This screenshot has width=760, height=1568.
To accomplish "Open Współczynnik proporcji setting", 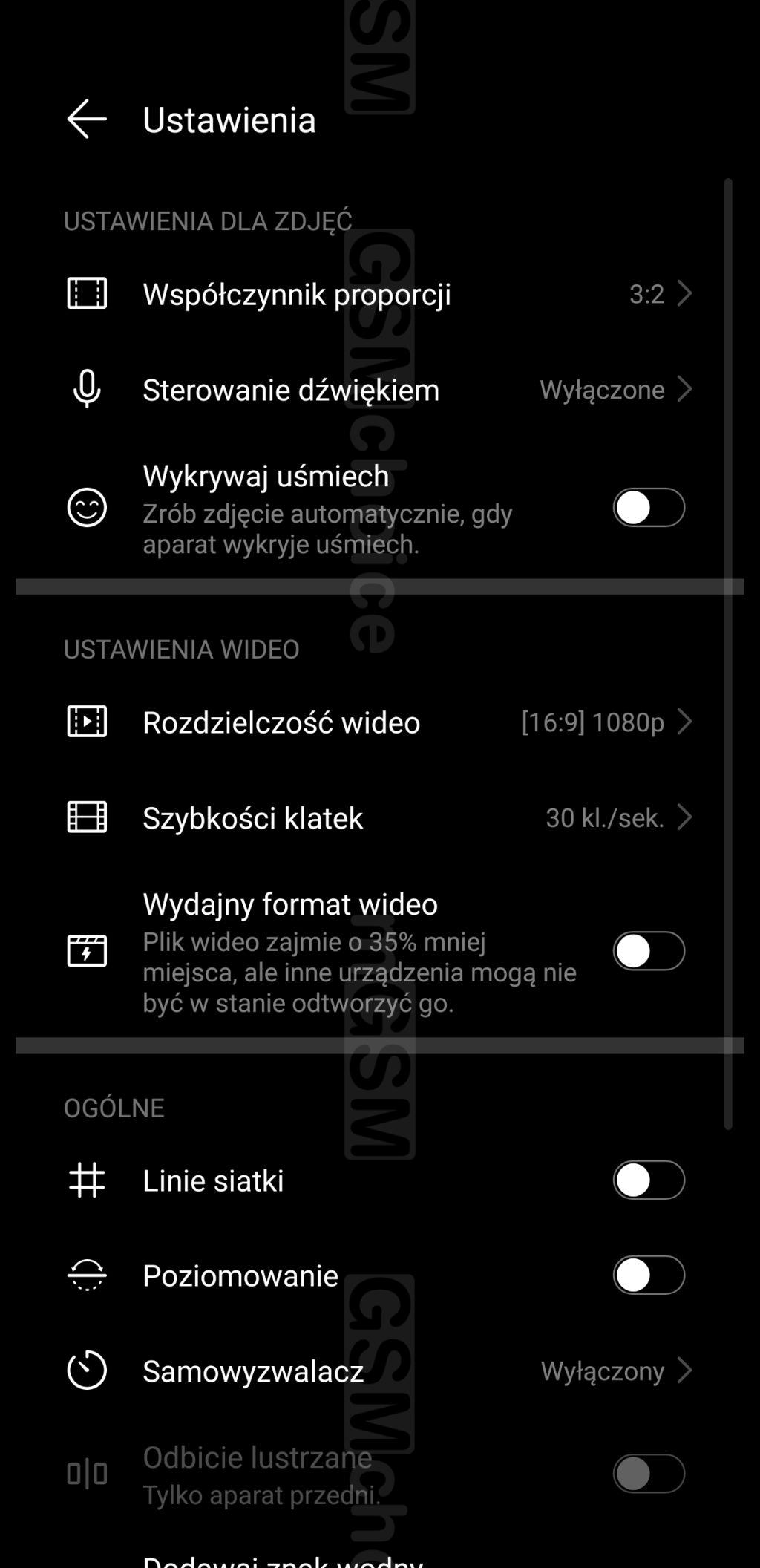I will click(x=379, y=294).
